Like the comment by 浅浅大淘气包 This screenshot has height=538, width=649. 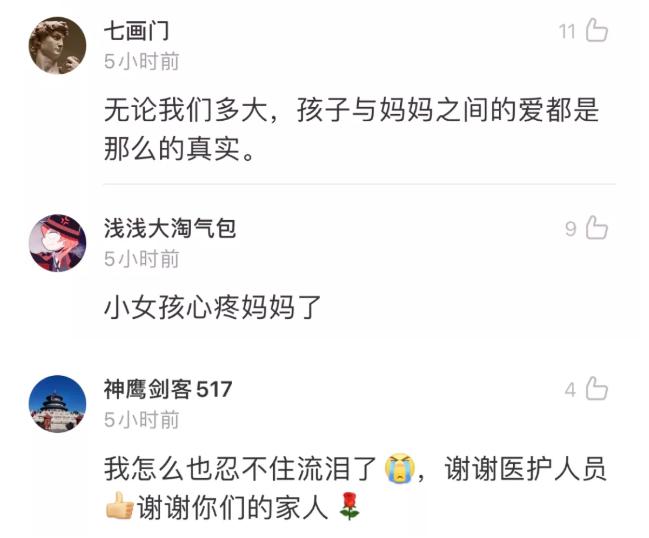click(x=596, y=228)
